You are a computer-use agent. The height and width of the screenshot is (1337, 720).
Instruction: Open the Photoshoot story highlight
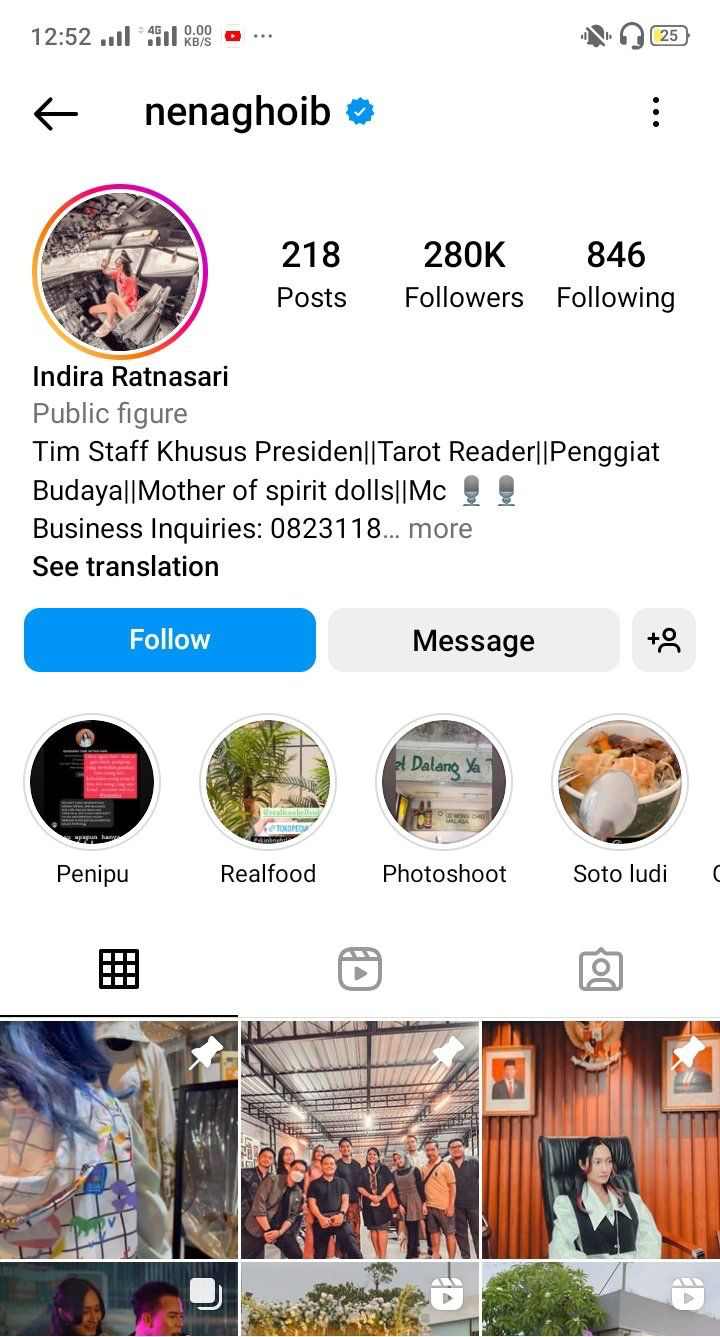click(444, 782)
